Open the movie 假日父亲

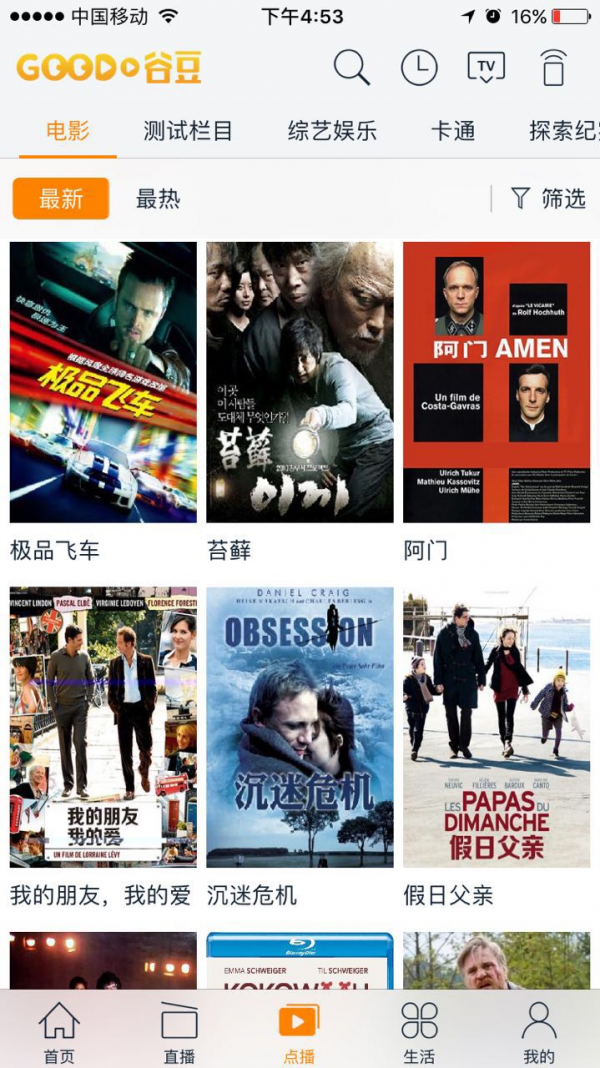[x=496, y=727]
